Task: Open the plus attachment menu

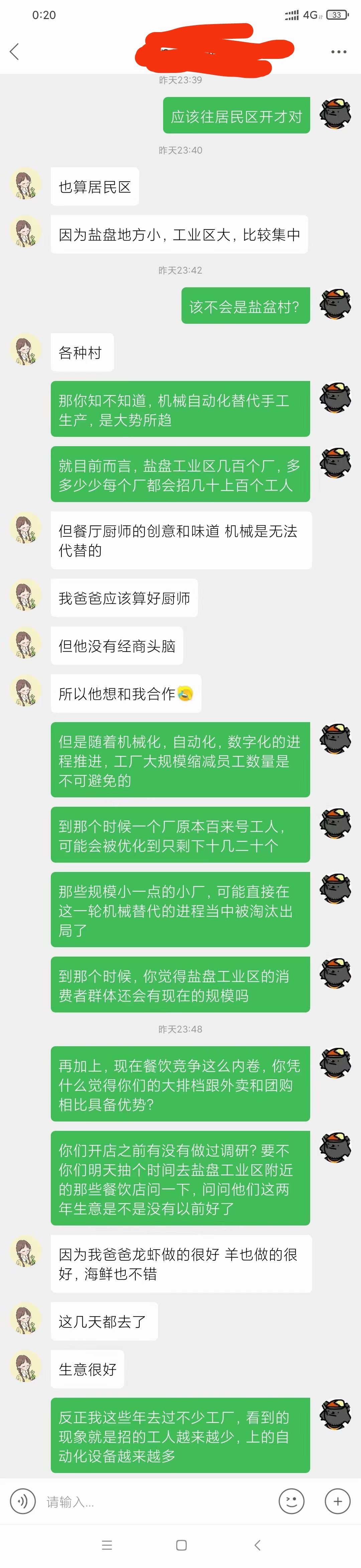Action: 337,1501
